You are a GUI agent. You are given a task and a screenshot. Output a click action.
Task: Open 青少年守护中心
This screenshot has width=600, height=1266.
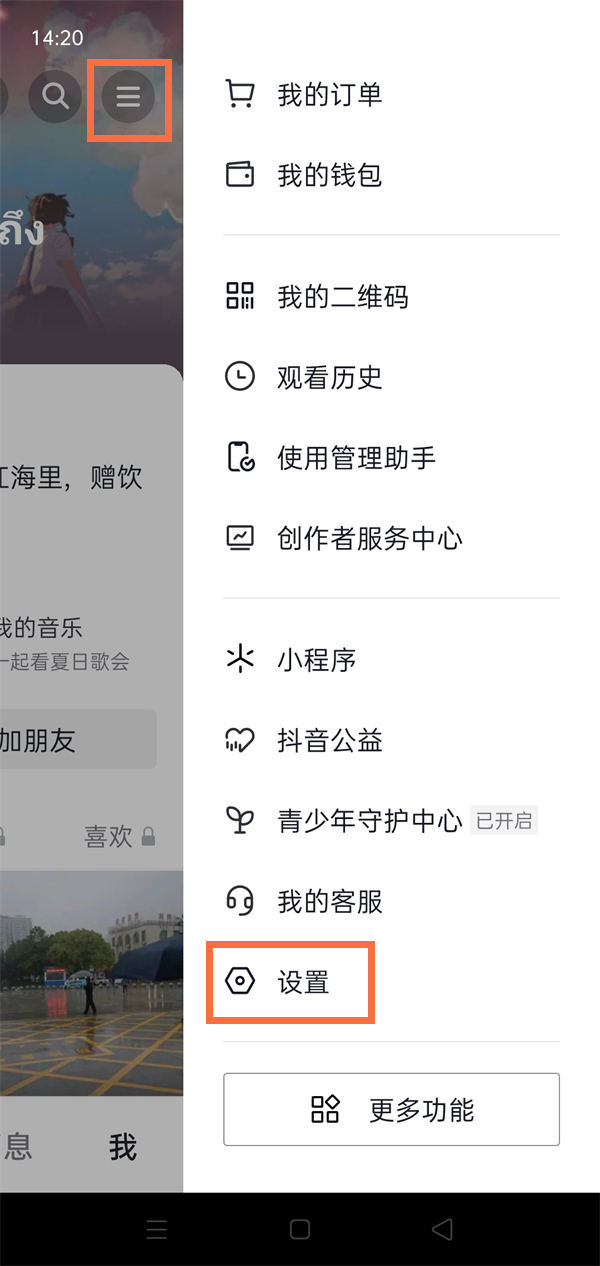point(369,822)
